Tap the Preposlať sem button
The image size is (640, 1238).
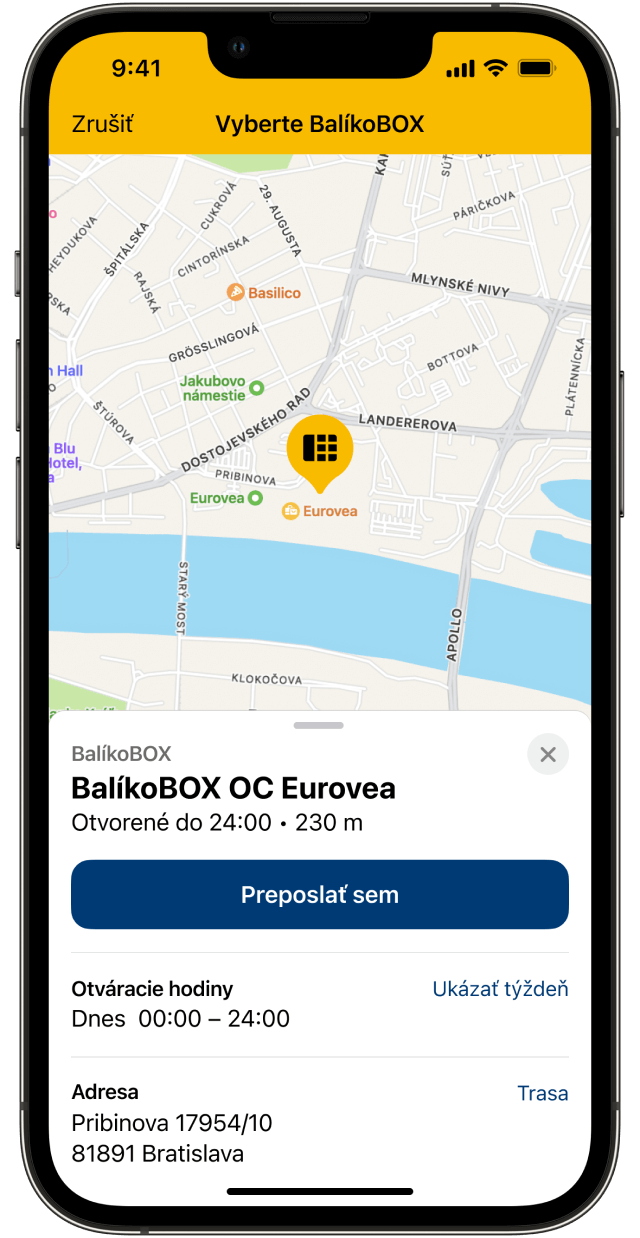coord(320,894)
